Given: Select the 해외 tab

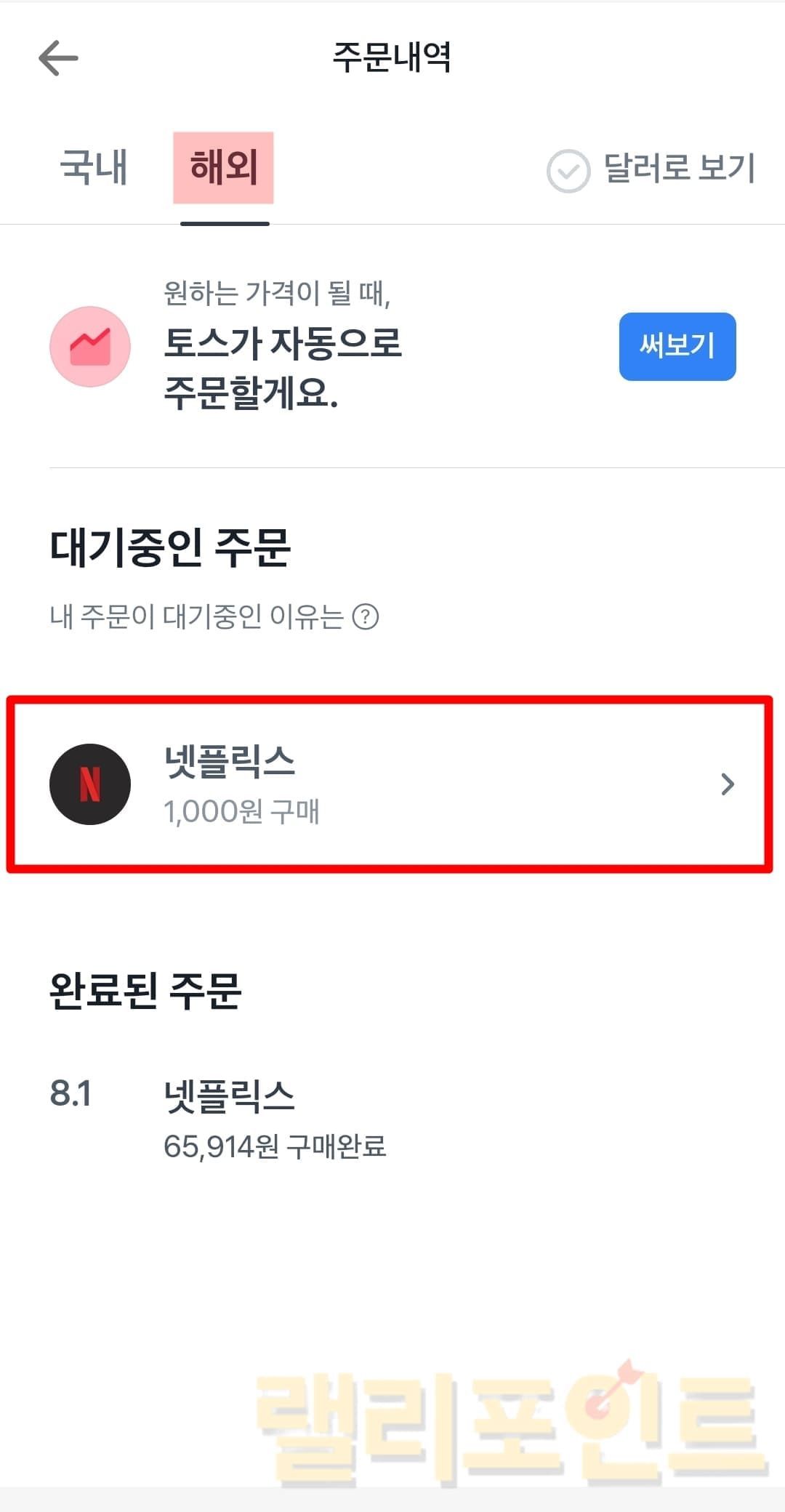Looking at the screenshot, I should 224,167.
